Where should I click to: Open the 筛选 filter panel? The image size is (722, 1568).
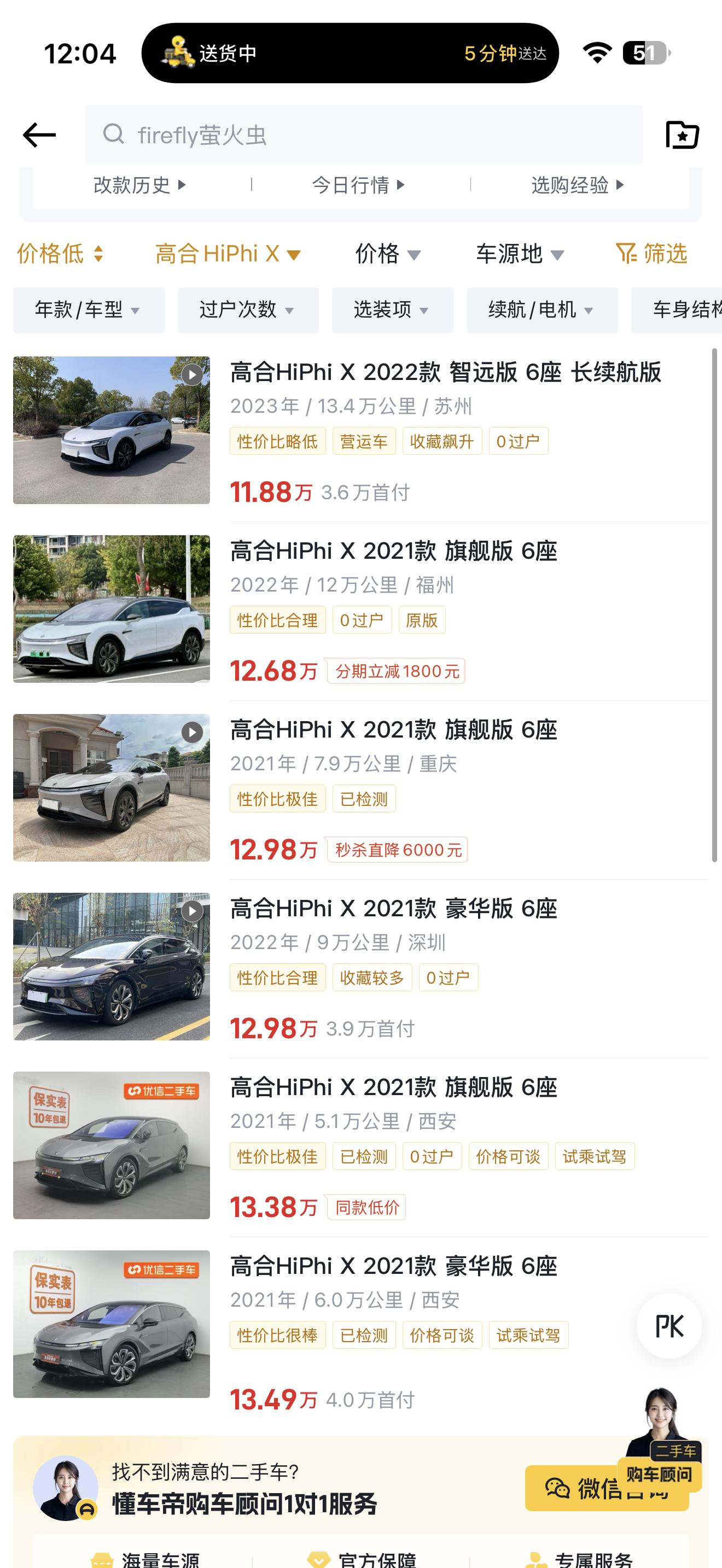click(651, 254)
